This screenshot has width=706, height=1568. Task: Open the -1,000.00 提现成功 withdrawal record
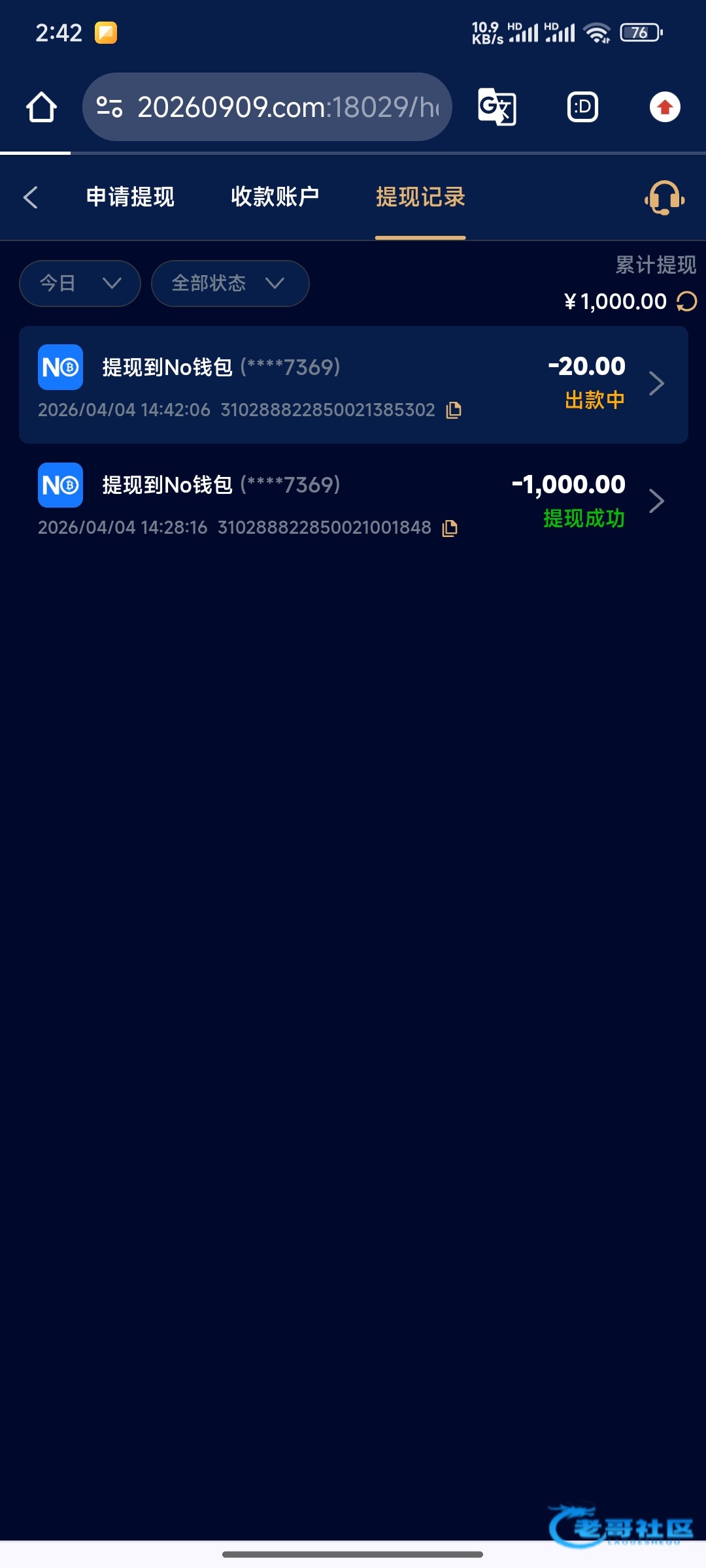(x=353, y=503)
